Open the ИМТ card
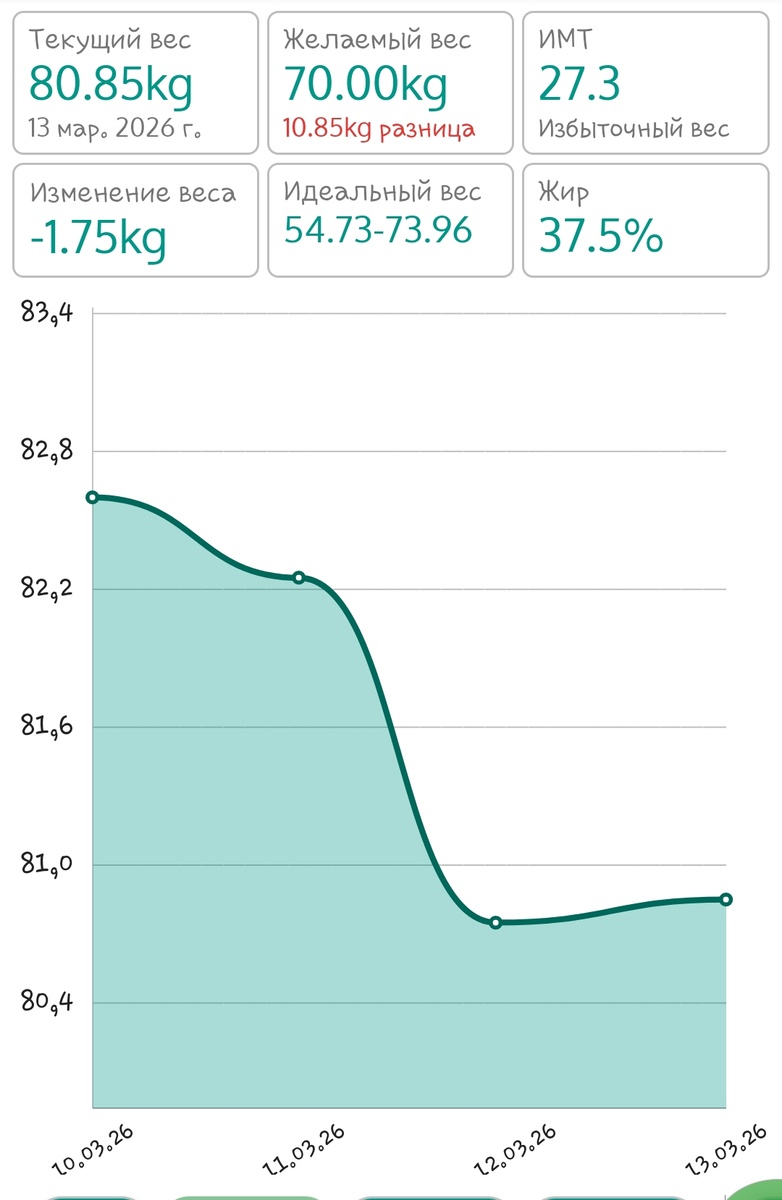This screenshot has width=782, height=1200. click(x=645, y=83)
